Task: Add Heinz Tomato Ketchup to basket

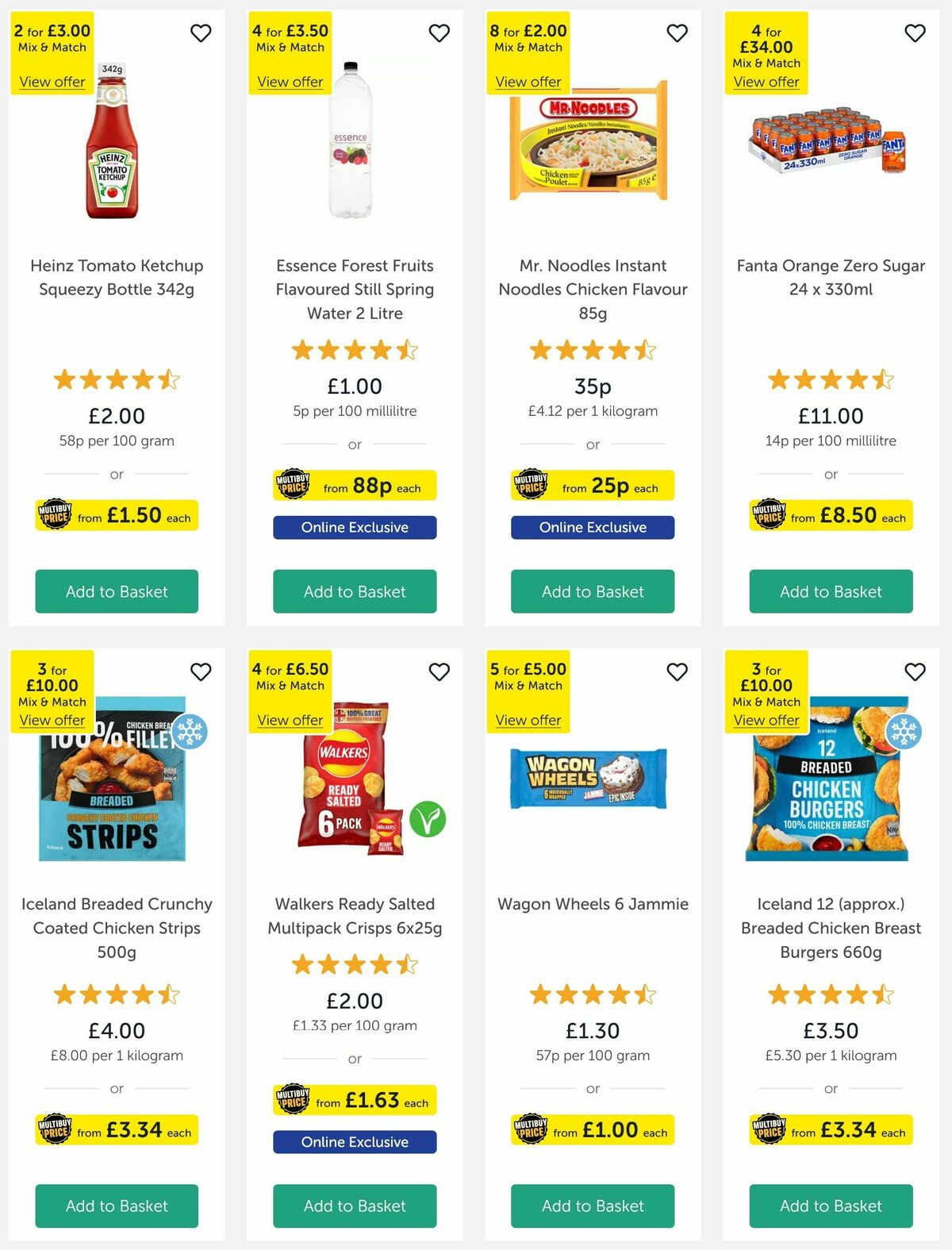Action: click(x=116, y=591)
